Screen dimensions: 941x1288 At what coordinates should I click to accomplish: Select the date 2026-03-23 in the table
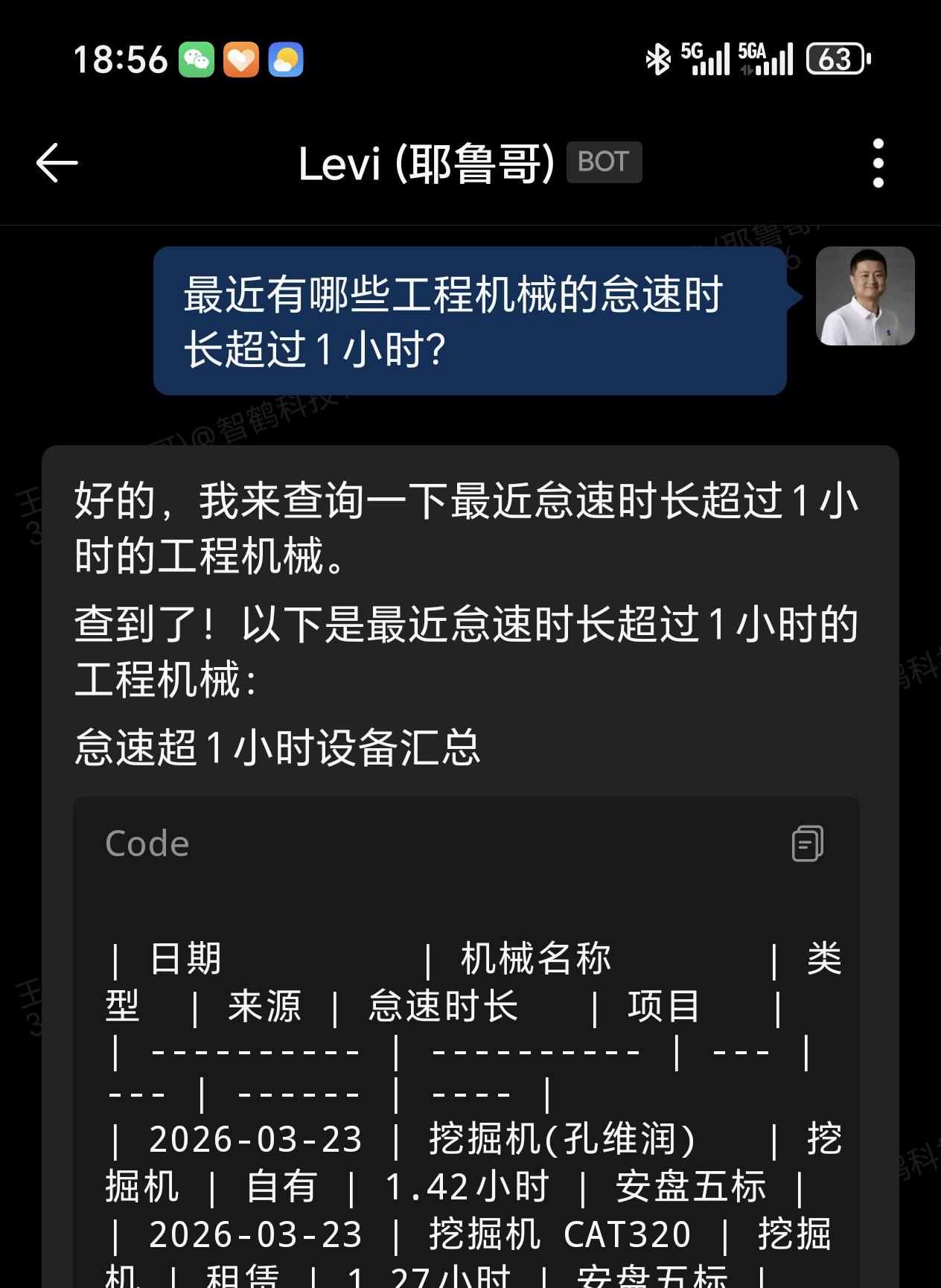(257, 1138)
